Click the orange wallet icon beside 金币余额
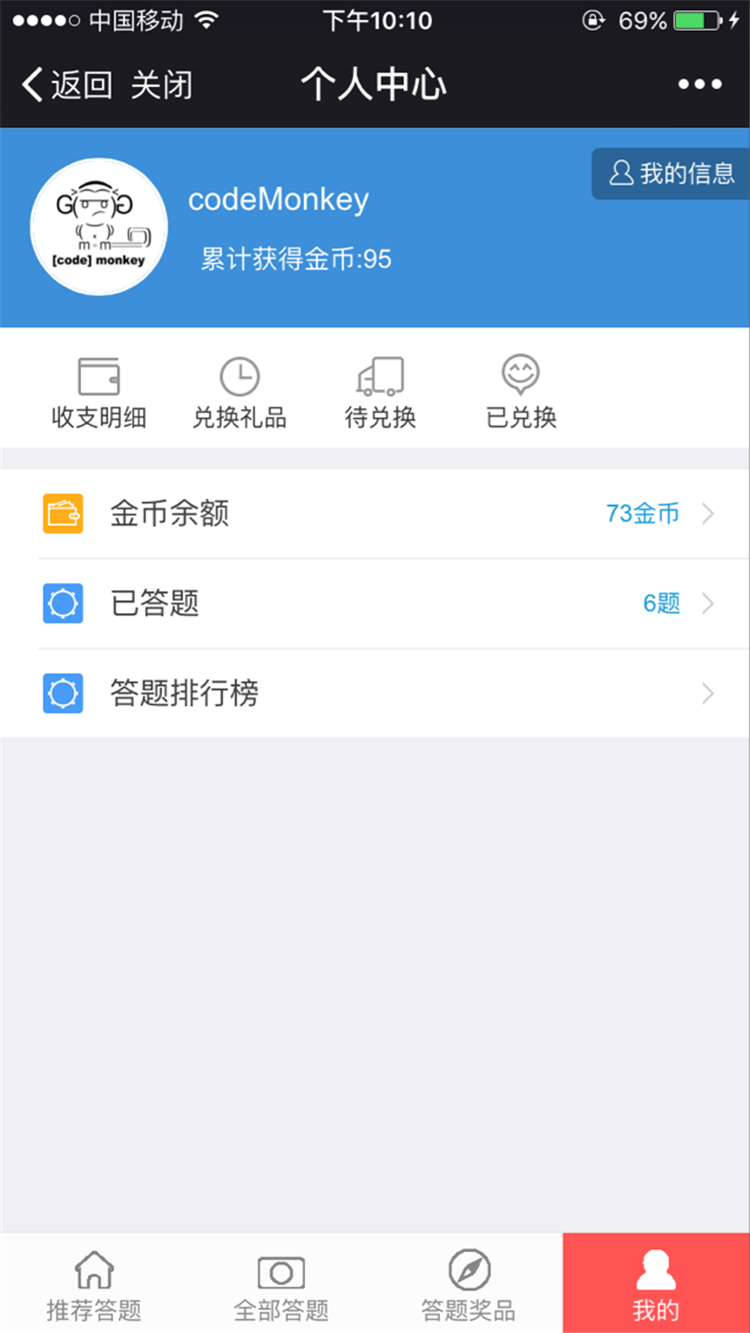This screenshot has width=750, height=1333. pyautogui.click(x=63, y=513)
